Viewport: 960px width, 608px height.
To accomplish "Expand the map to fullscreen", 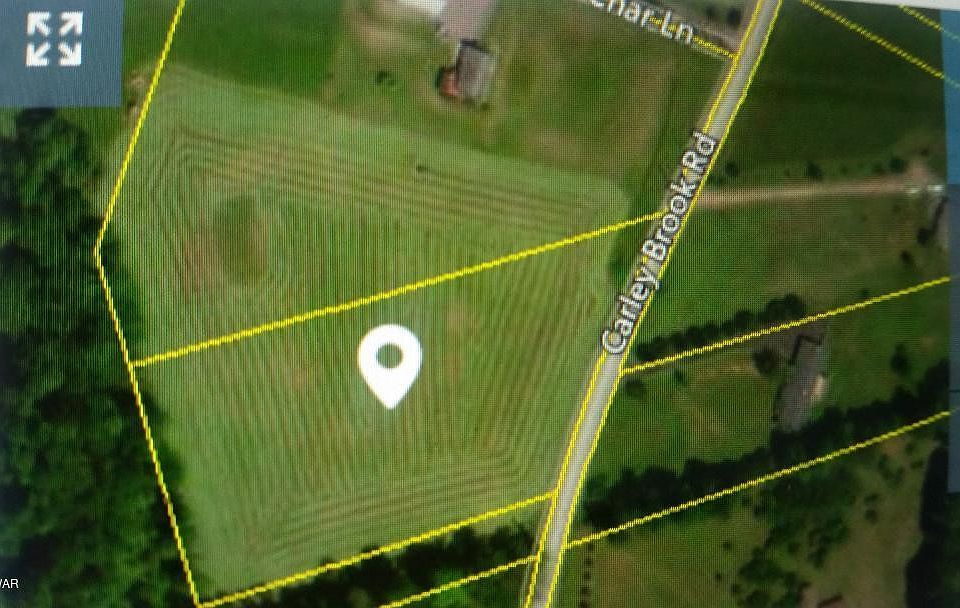I will (x=54, y=40).
